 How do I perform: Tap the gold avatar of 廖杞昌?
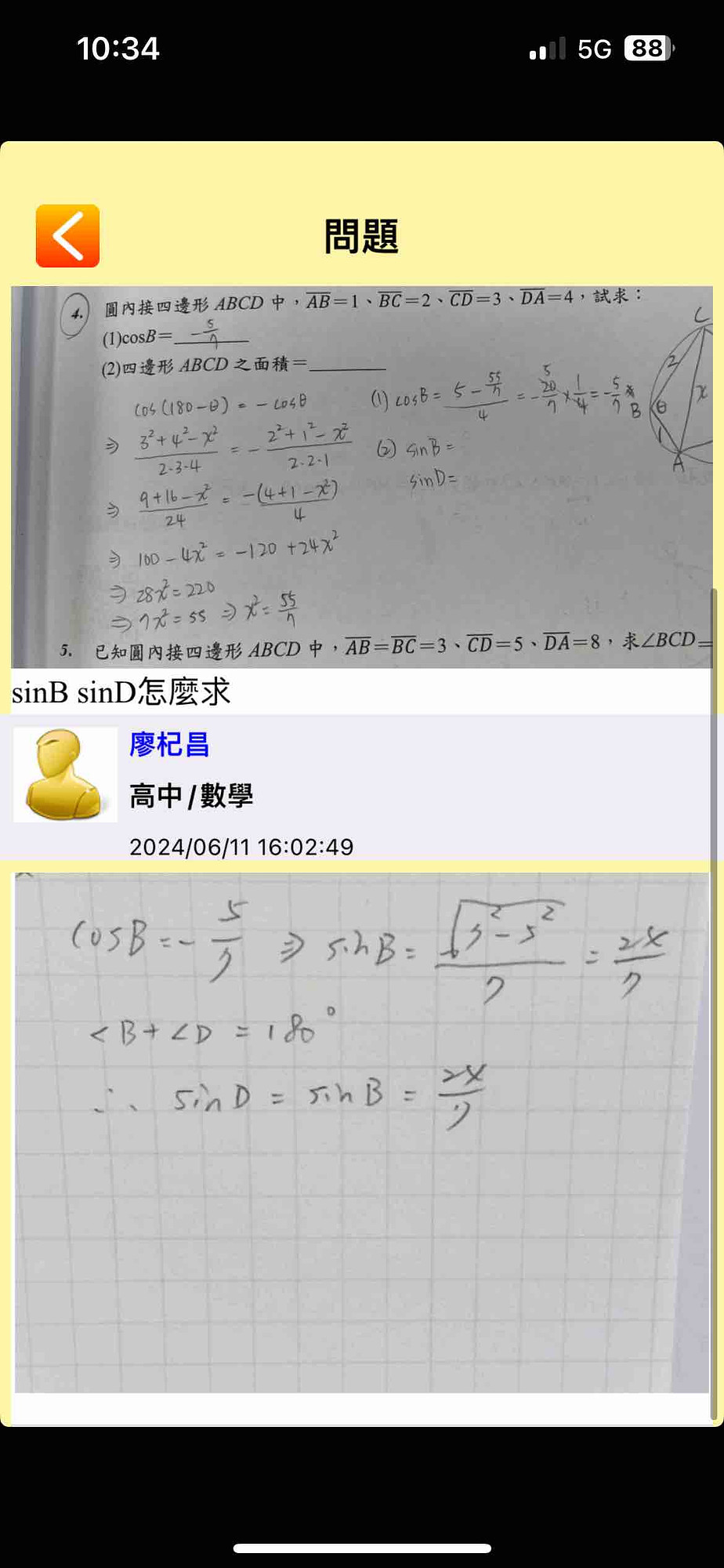65,775
